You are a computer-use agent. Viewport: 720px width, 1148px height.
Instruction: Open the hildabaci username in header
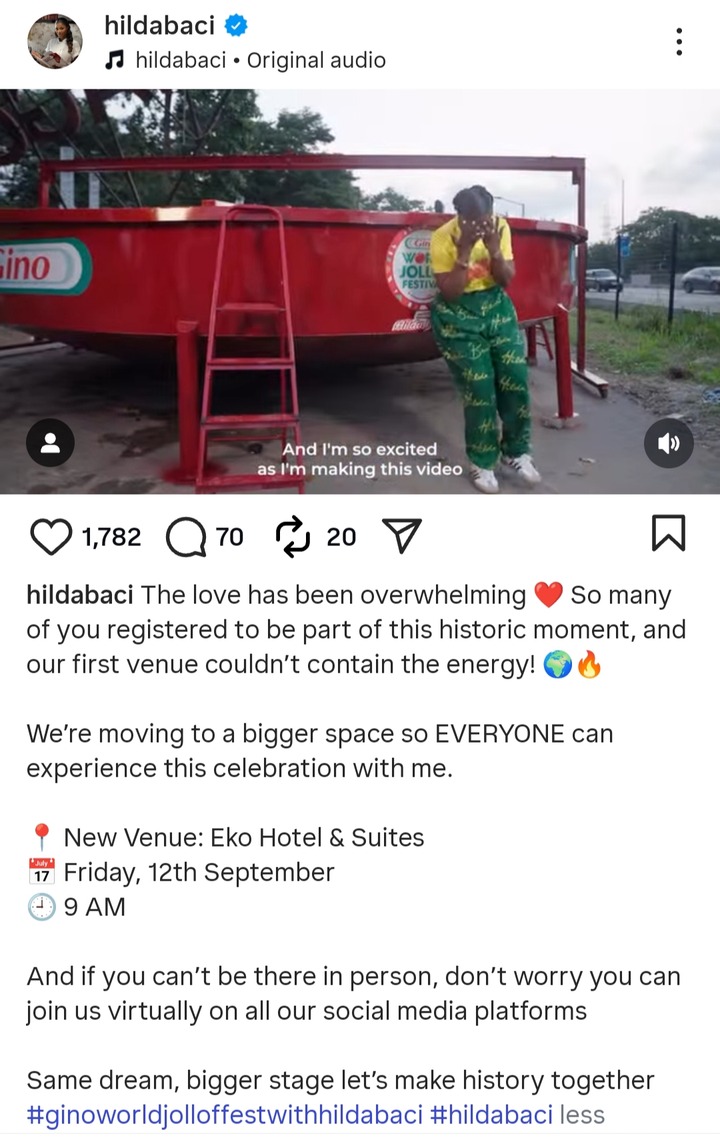click(x=159, y=26)
